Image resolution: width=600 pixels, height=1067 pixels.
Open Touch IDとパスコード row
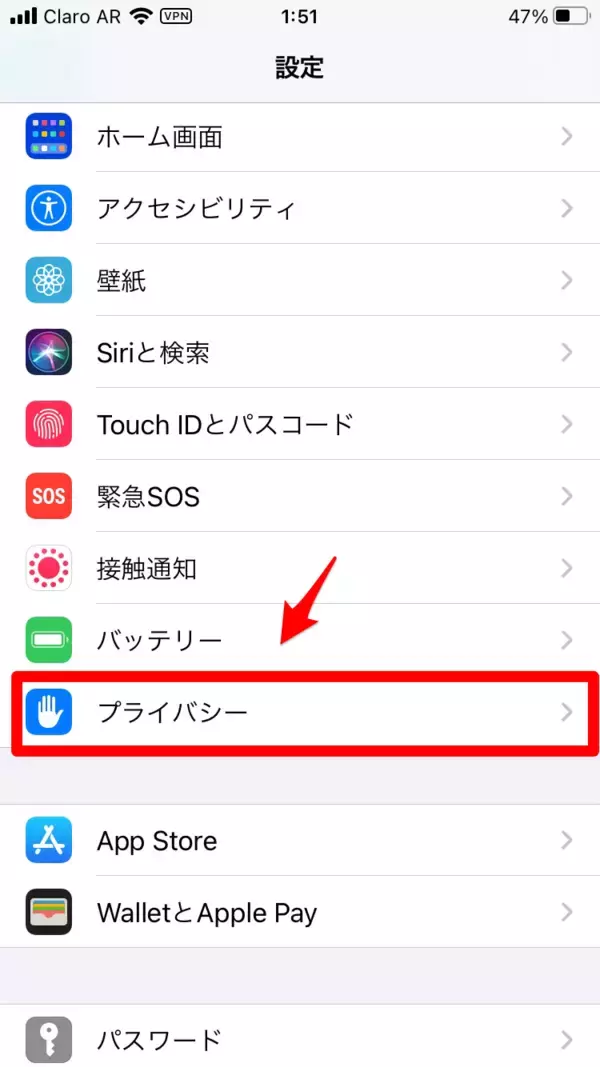coord(300,425)
